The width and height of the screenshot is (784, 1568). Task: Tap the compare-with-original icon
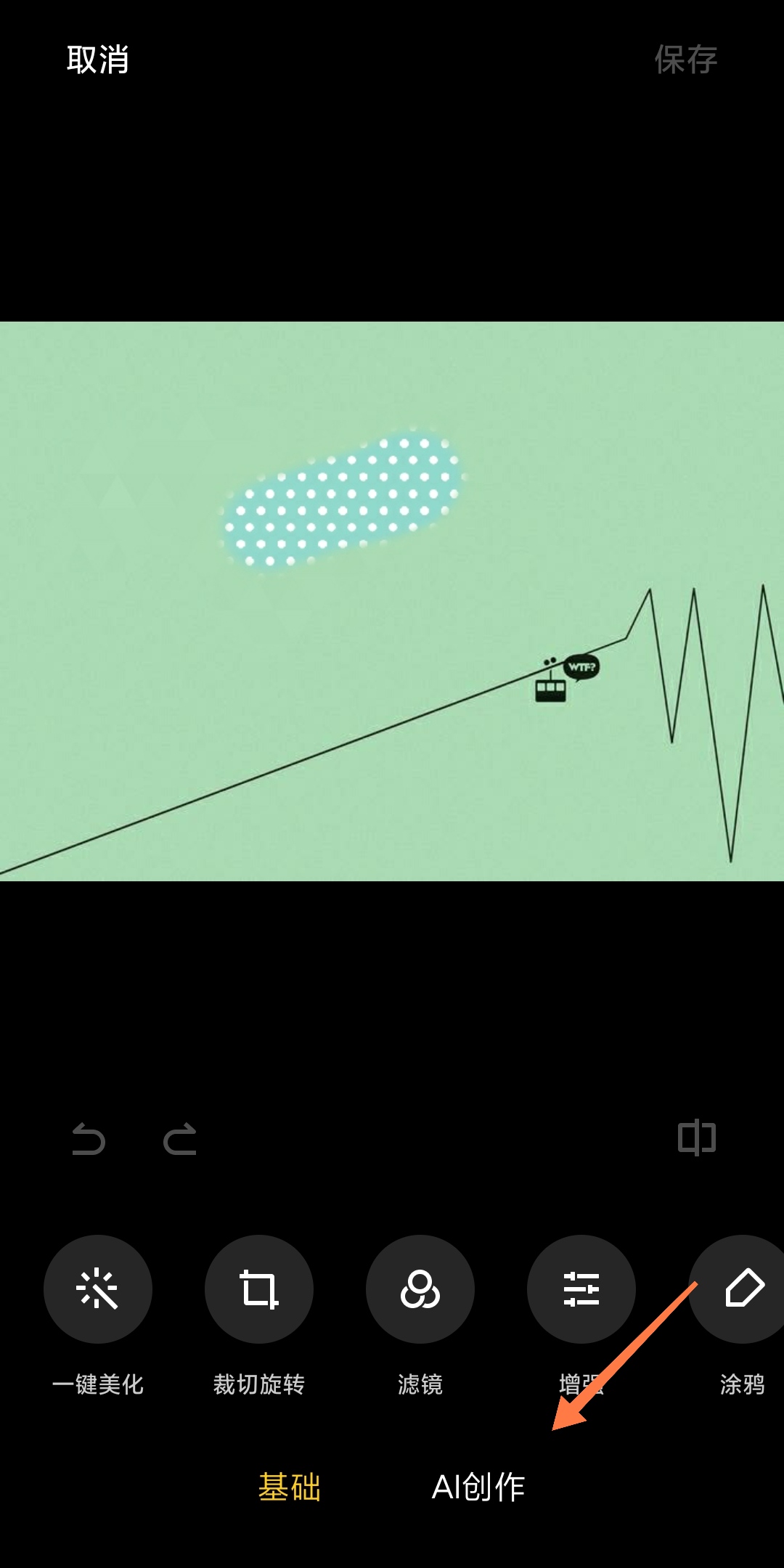click(697, 1138)
